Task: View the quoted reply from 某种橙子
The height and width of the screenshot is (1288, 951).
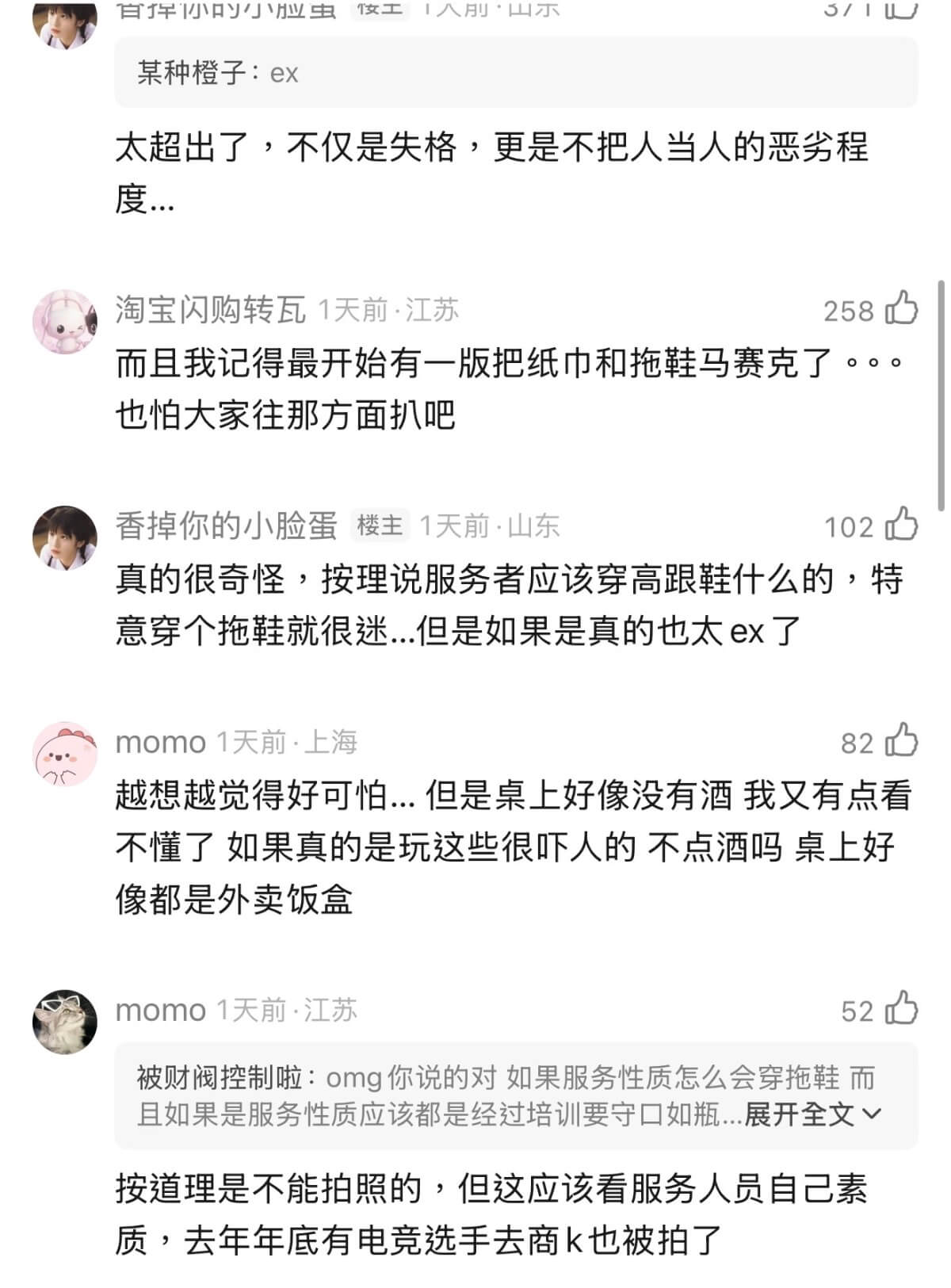Action: 515,73
